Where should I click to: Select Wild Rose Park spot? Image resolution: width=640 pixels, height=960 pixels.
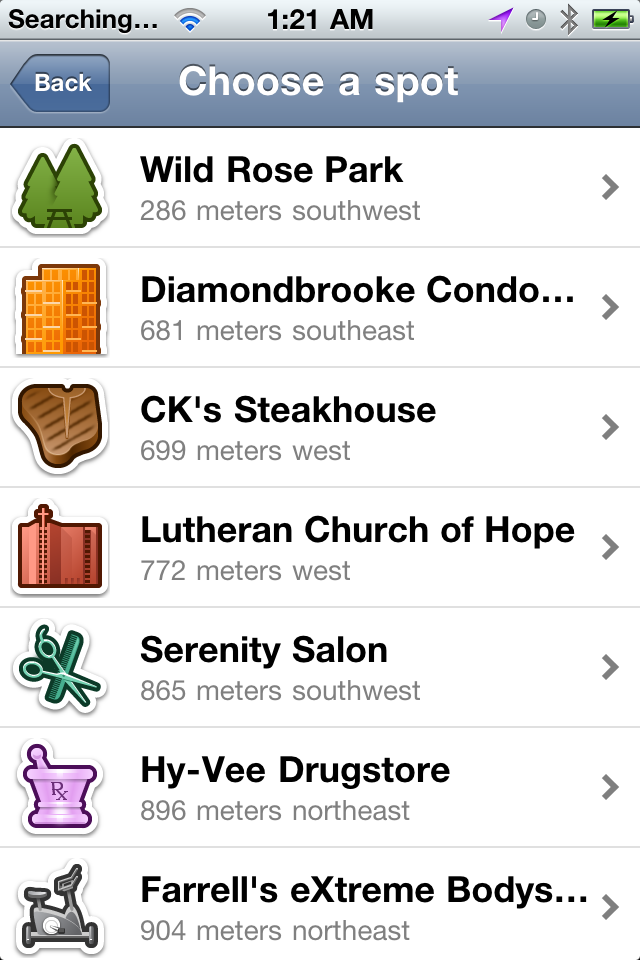[320, 188]
